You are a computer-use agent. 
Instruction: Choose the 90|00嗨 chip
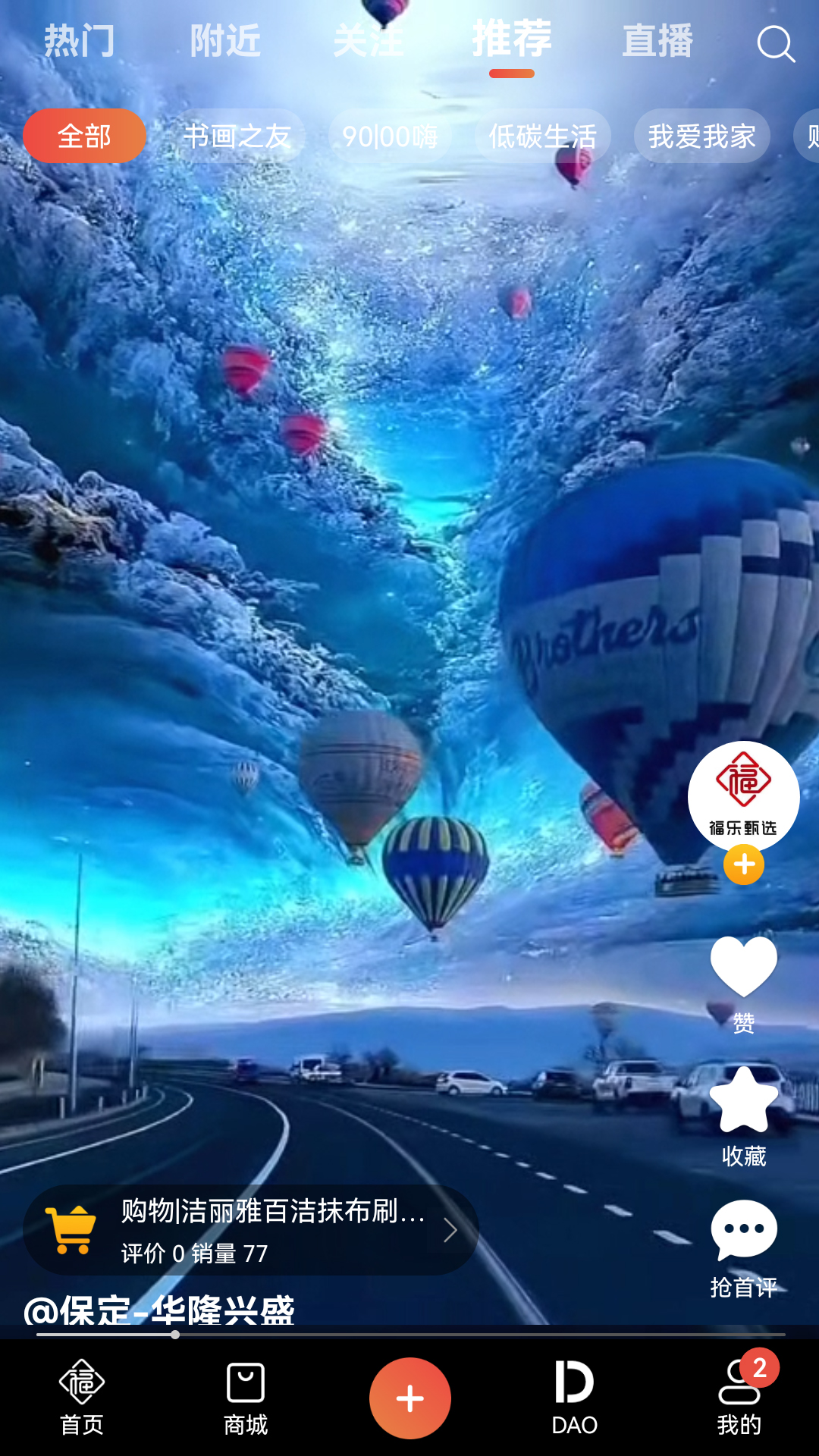[x=390, y=136]
